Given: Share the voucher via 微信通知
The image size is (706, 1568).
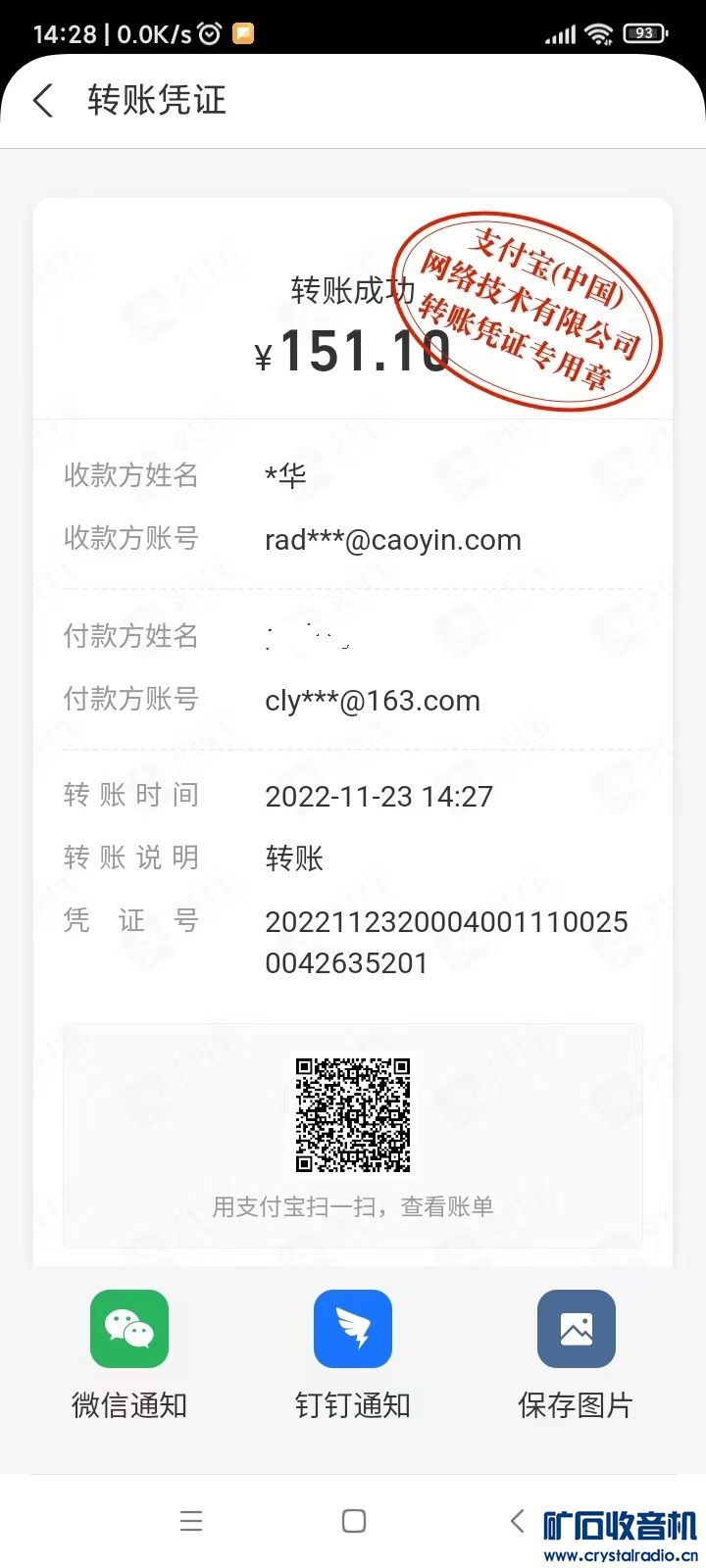Looking at the screenshot, I should click(x=129, y=1329).
